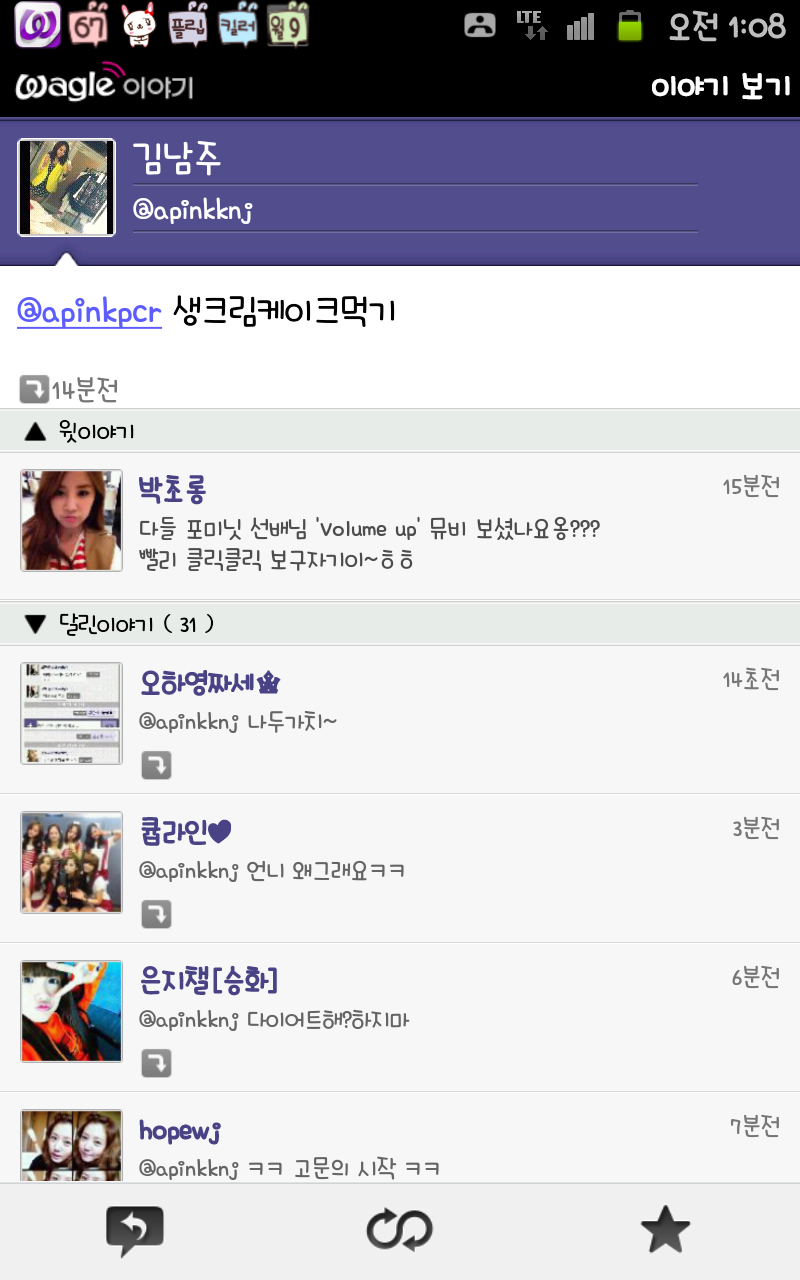
Task: Collapse the 윗이야기 section
Action: tap(80, 432)
